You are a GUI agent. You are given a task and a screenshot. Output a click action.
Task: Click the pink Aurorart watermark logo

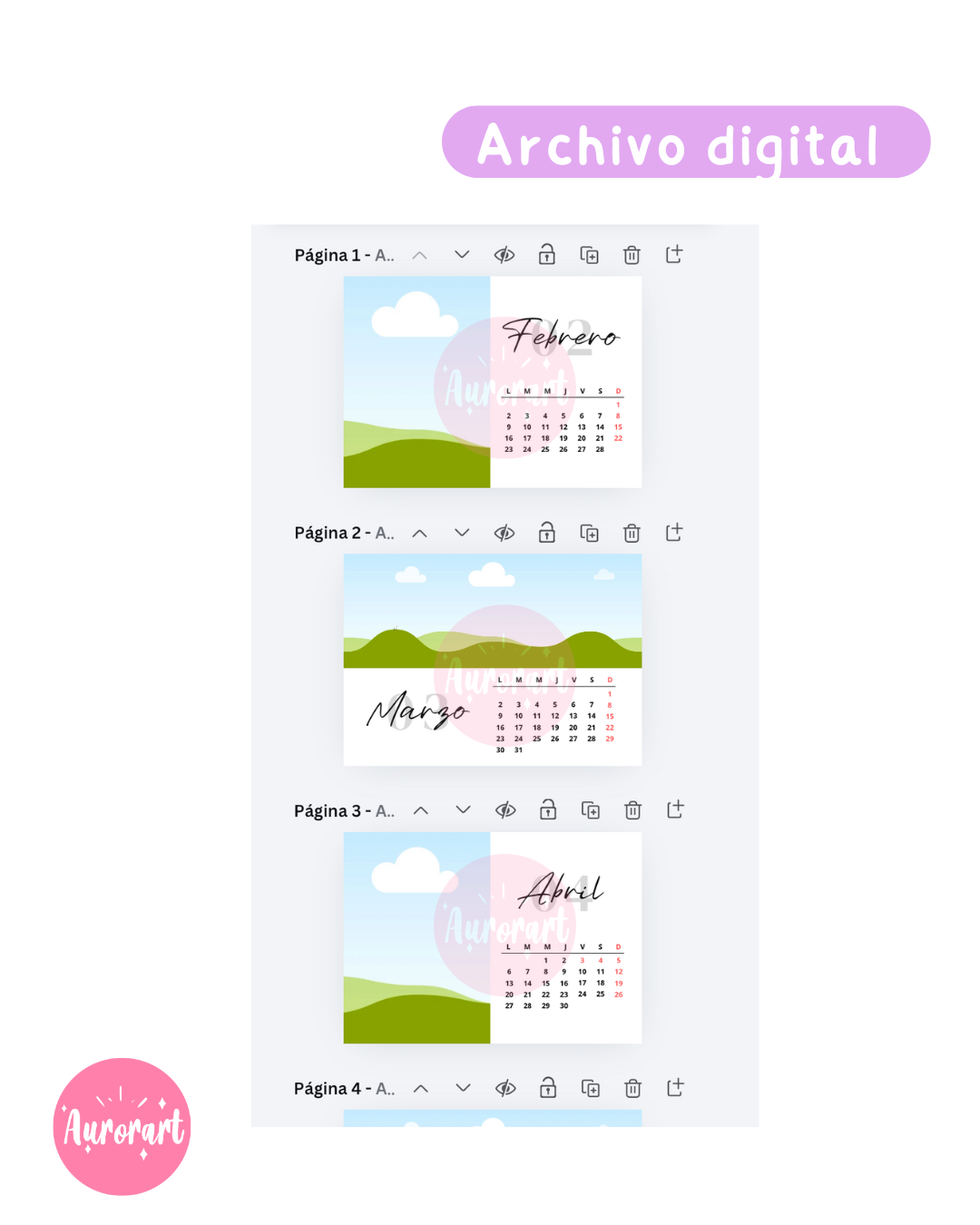(x=122, y=1127)
